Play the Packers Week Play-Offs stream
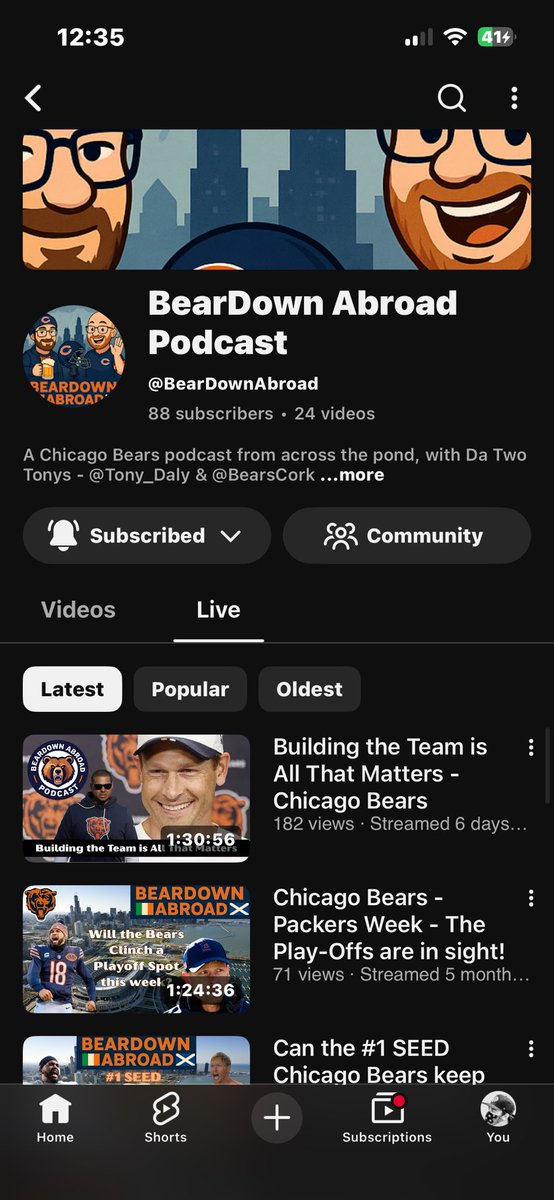Image resolution: width=554 pixels, height=1200 pixels. [x=137, y=949]
